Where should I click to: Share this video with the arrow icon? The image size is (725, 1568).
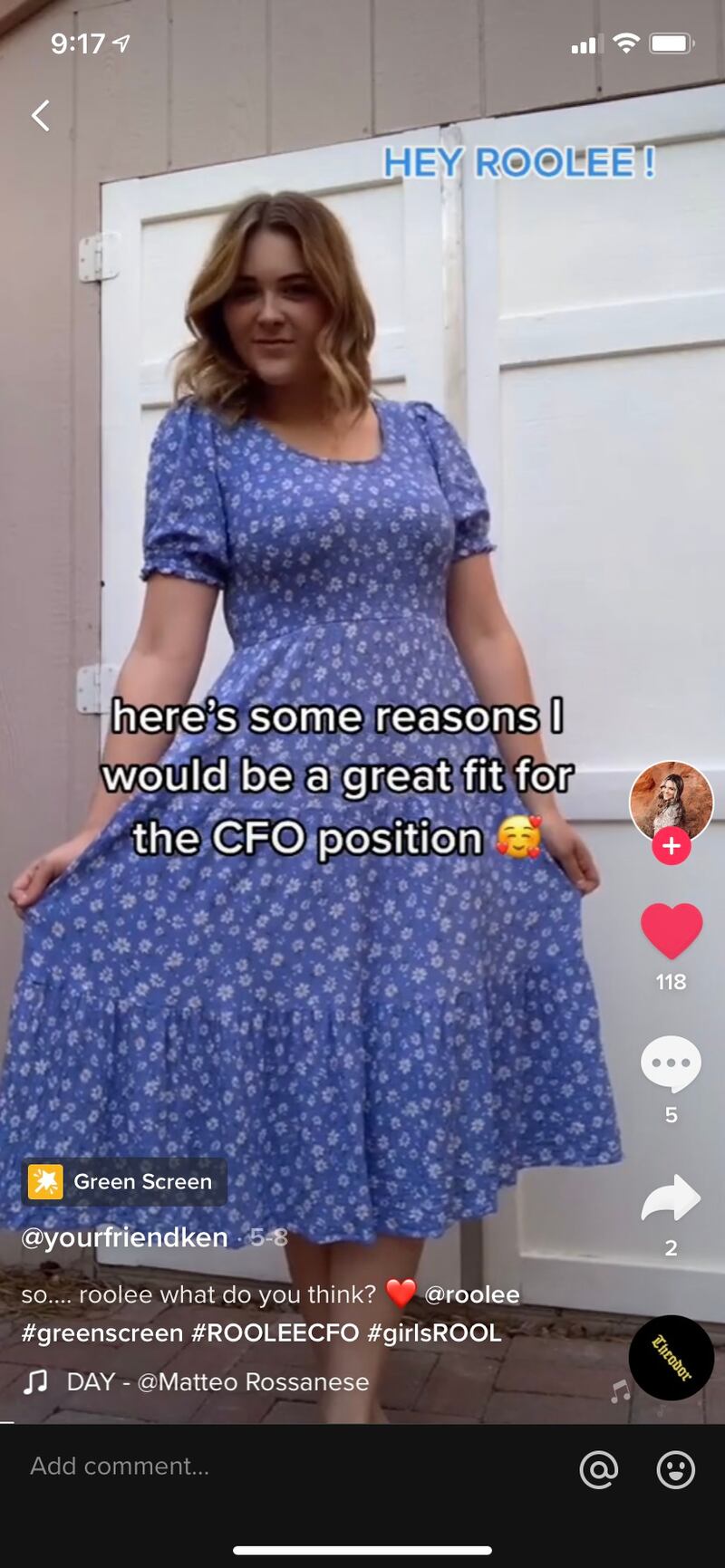[x=671, y=1198]
